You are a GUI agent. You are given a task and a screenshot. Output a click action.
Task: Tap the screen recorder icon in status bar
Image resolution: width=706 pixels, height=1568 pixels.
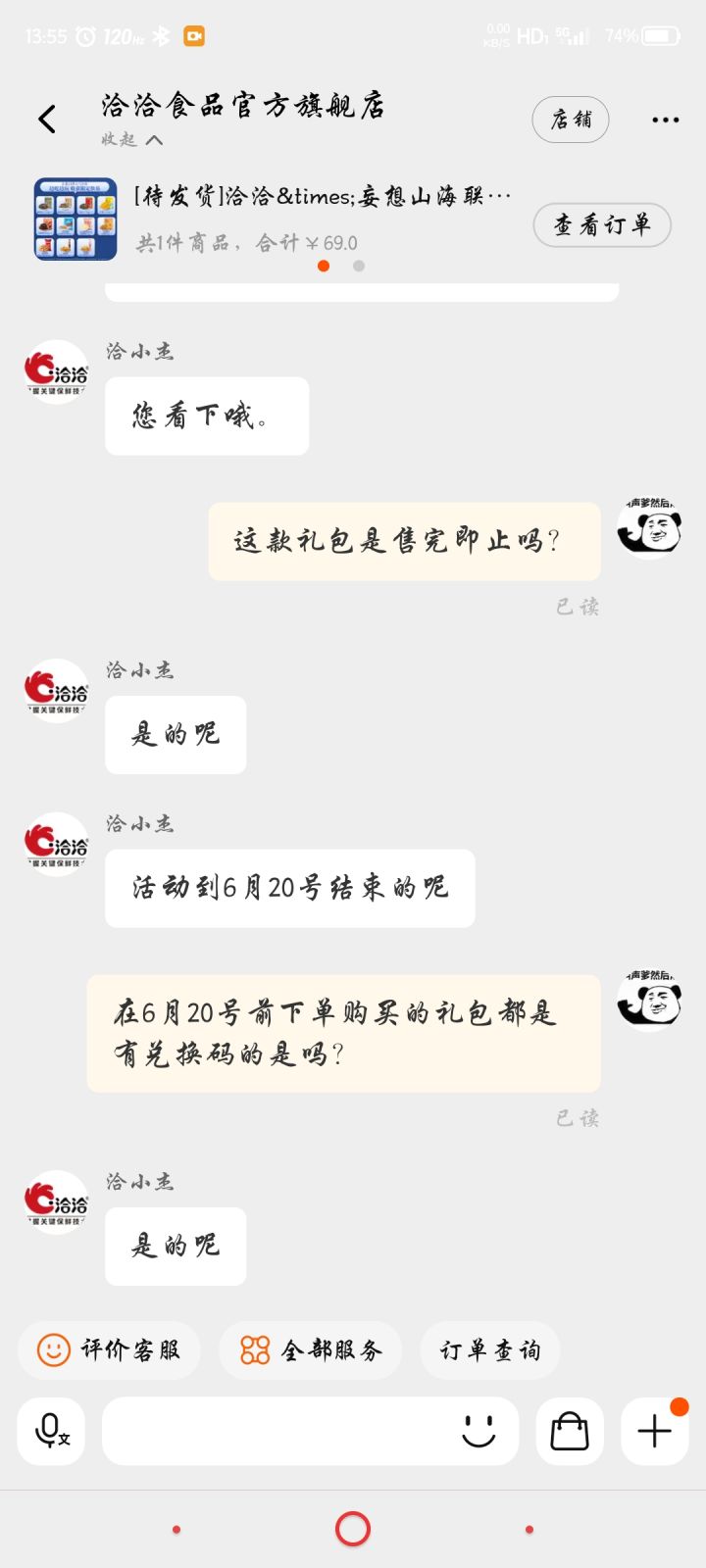pos(192,33)
